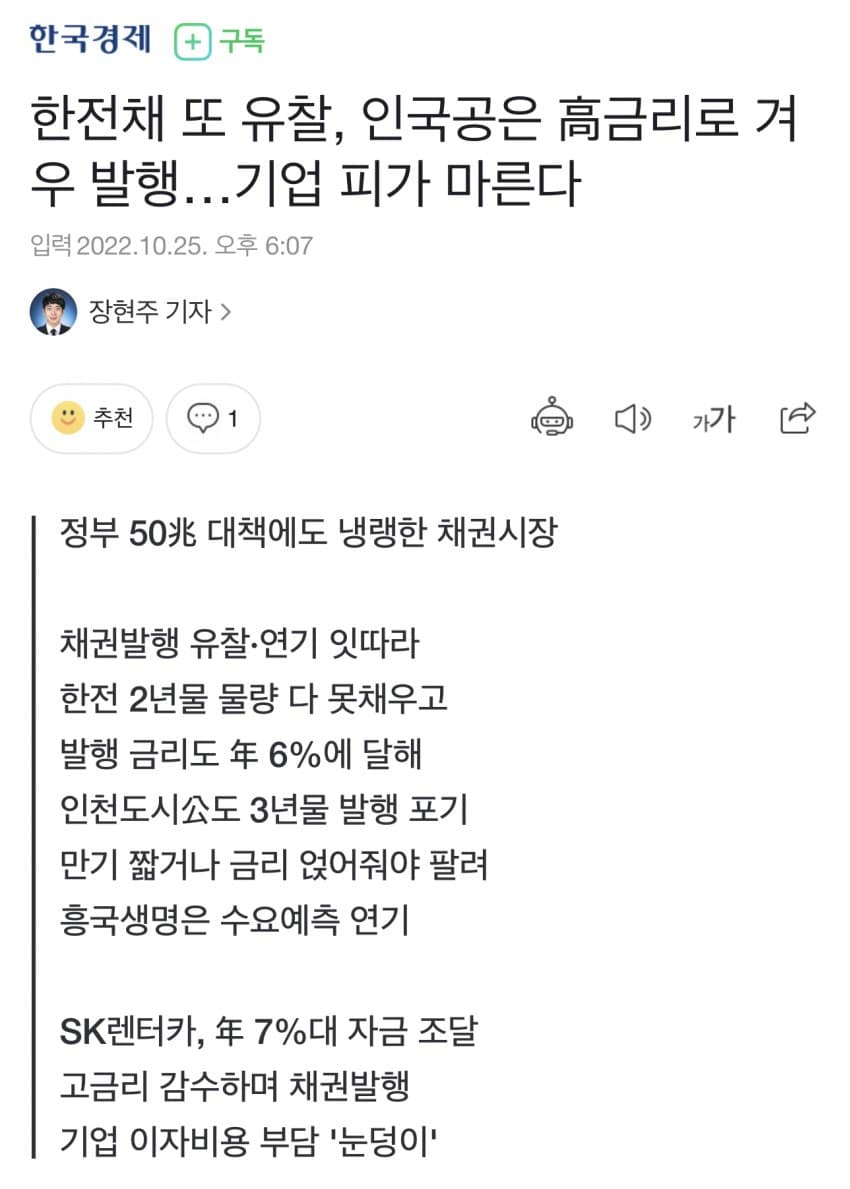Listen to the article with speaker icon

632,418
